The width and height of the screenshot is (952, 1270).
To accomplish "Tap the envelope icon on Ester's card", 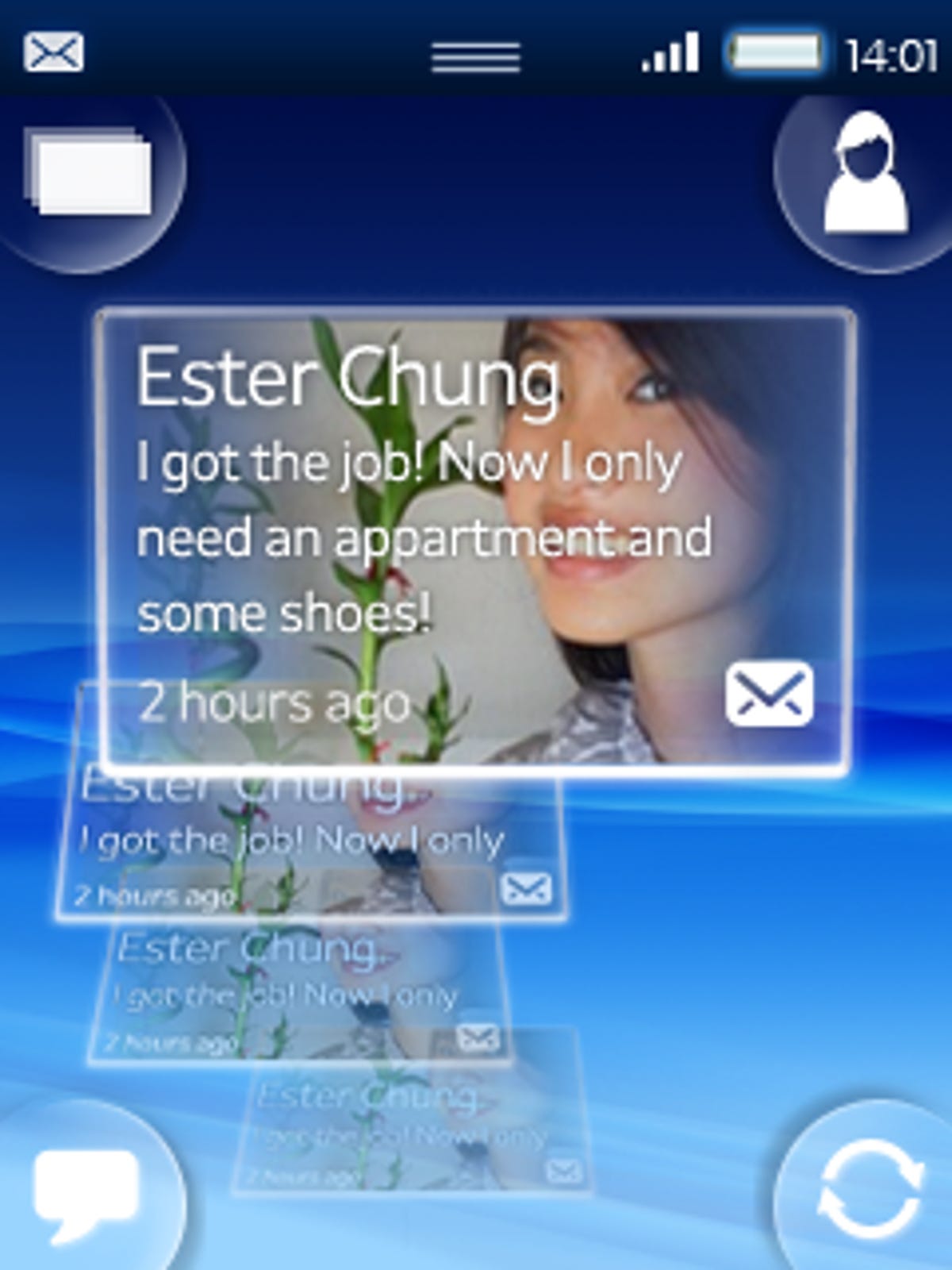I will pos(769,695).
